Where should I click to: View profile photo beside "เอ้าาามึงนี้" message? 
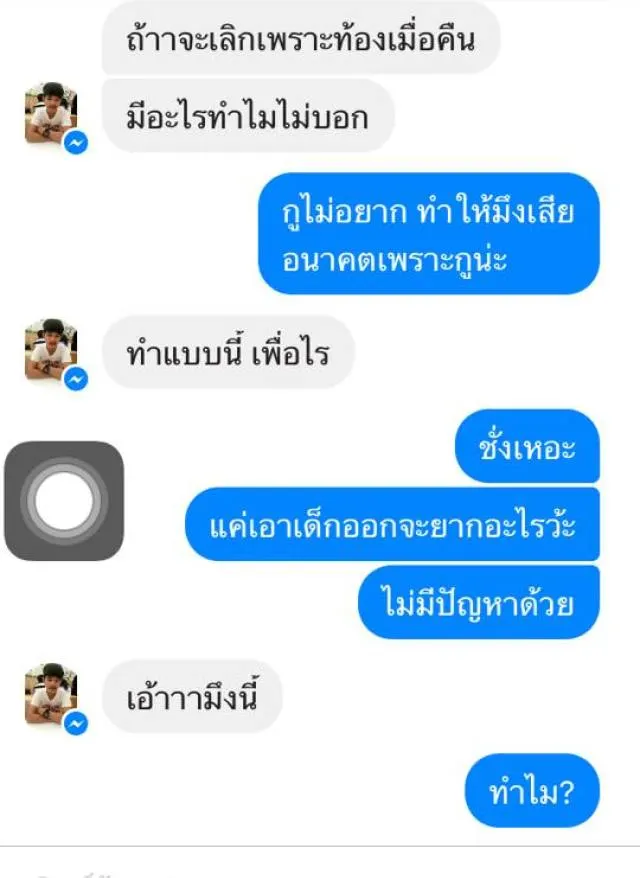click(x=52, y=694)
